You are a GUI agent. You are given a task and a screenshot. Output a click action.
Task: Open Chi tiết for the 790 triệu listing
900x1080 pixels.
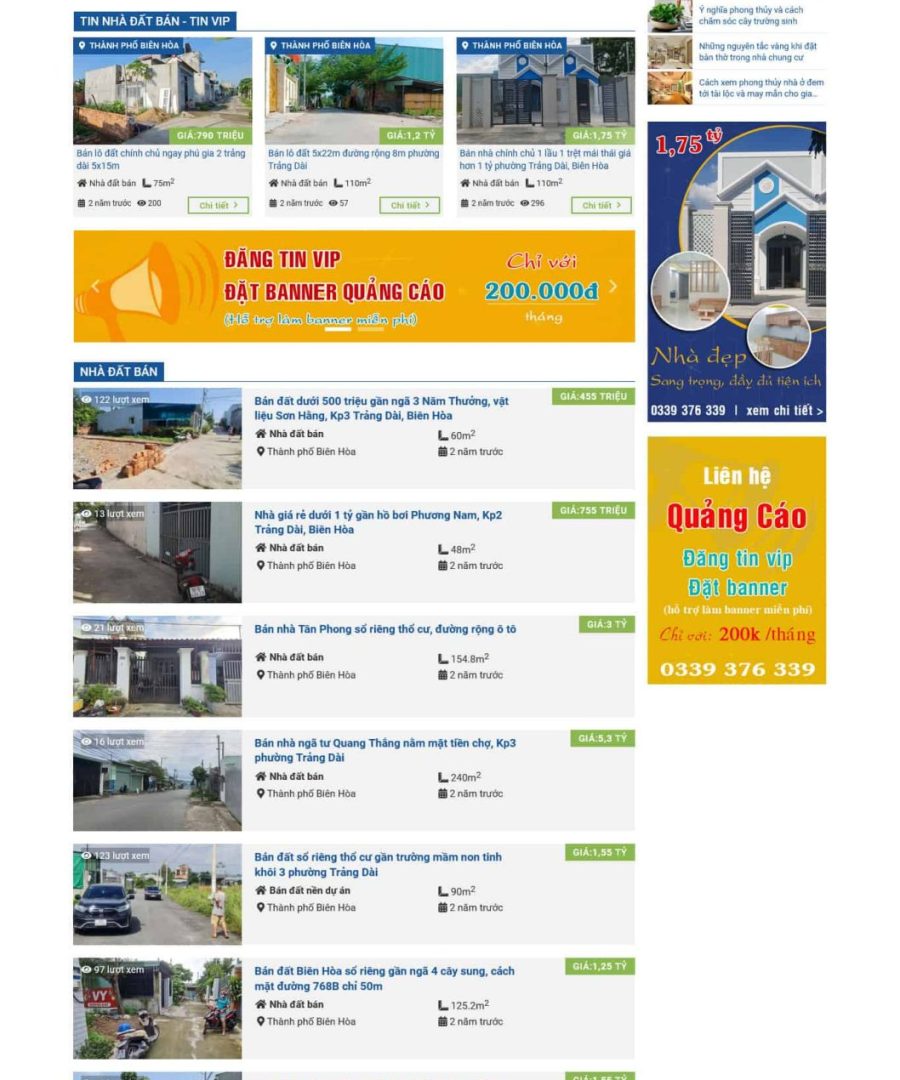pyautogui.click(x=218, y=205)
